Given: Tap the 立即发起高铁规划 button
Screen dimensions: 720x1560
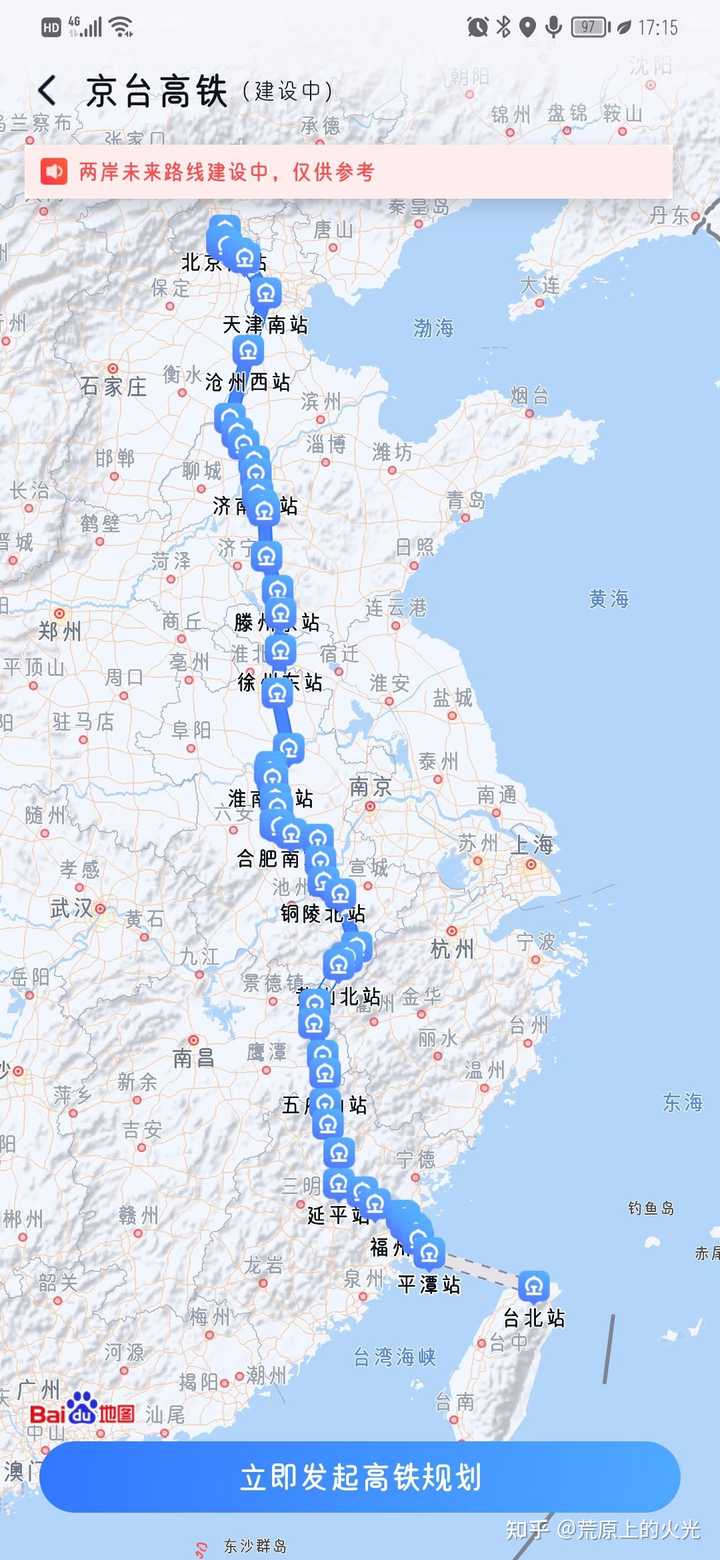Looking at the screenshot, I should pos(360,1476).
